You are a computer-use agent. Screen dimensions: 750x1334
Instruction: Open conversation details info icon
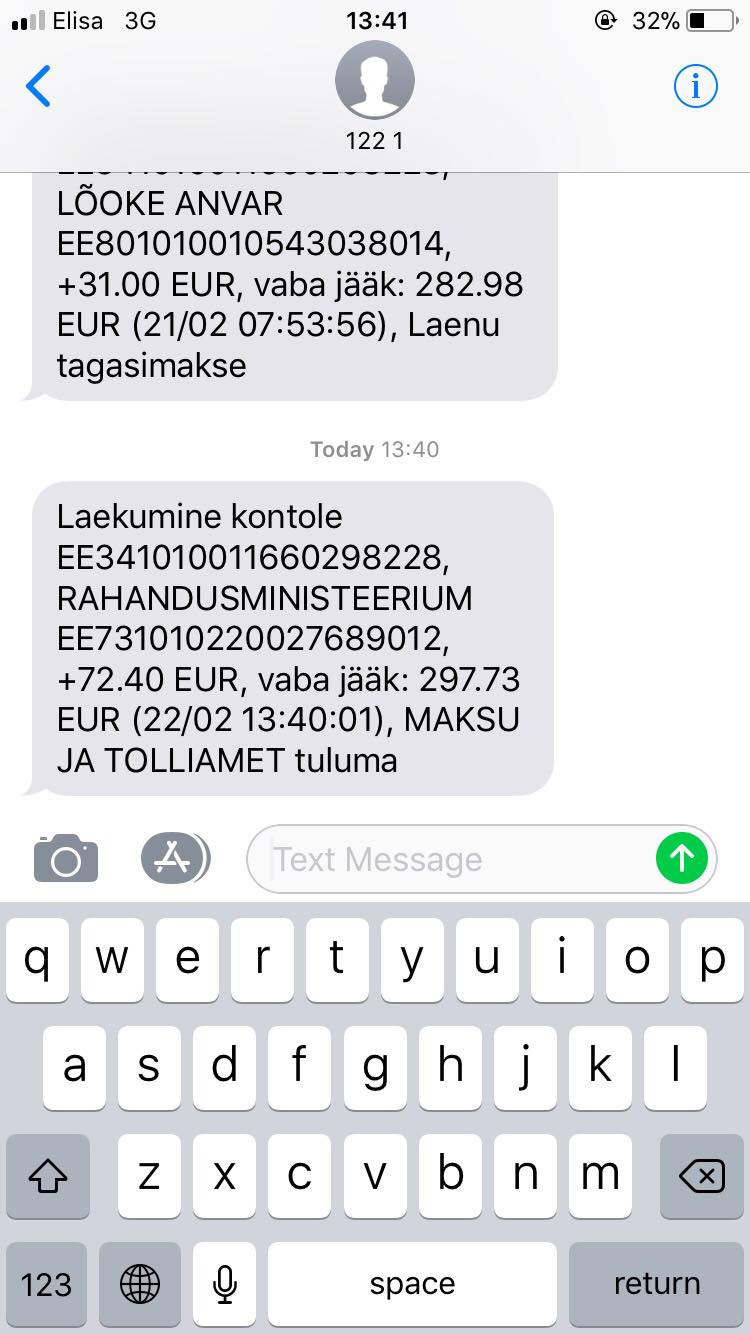[x=696, y=87]
